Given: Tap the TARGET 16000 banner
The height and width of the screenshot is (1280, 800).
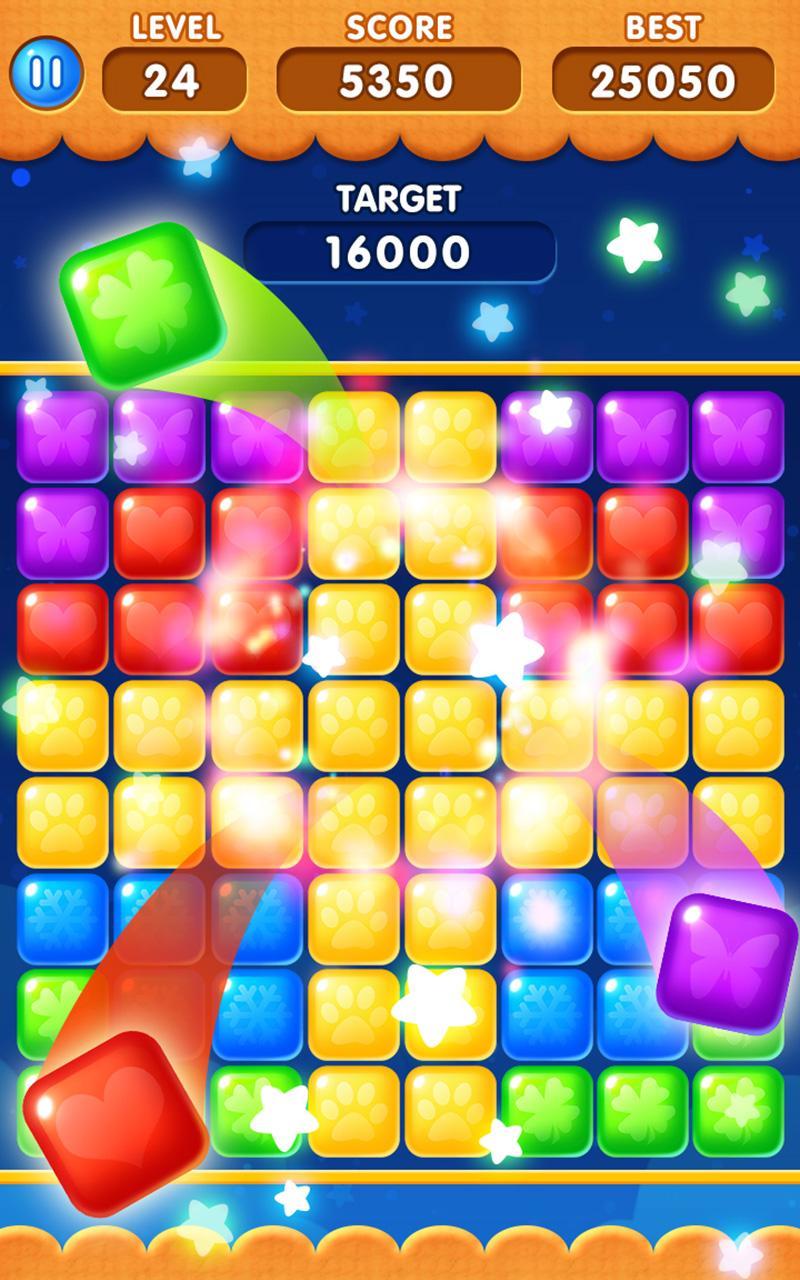Looking at the screenshot, I should coord(400,252).
